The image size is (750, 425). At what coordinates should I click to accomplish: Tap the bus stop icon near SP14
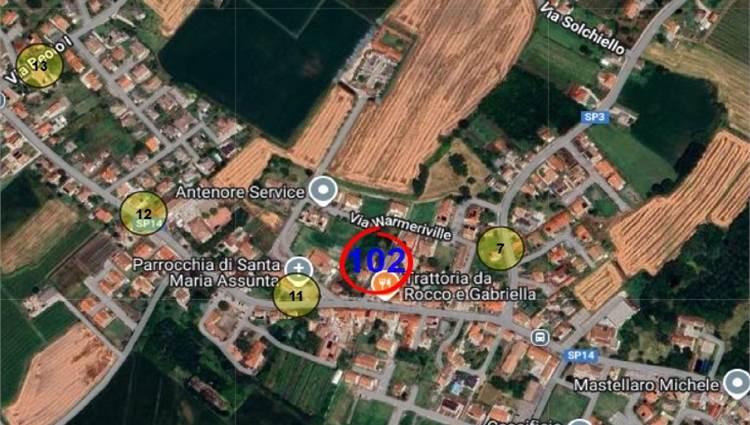tap(541, 337)
